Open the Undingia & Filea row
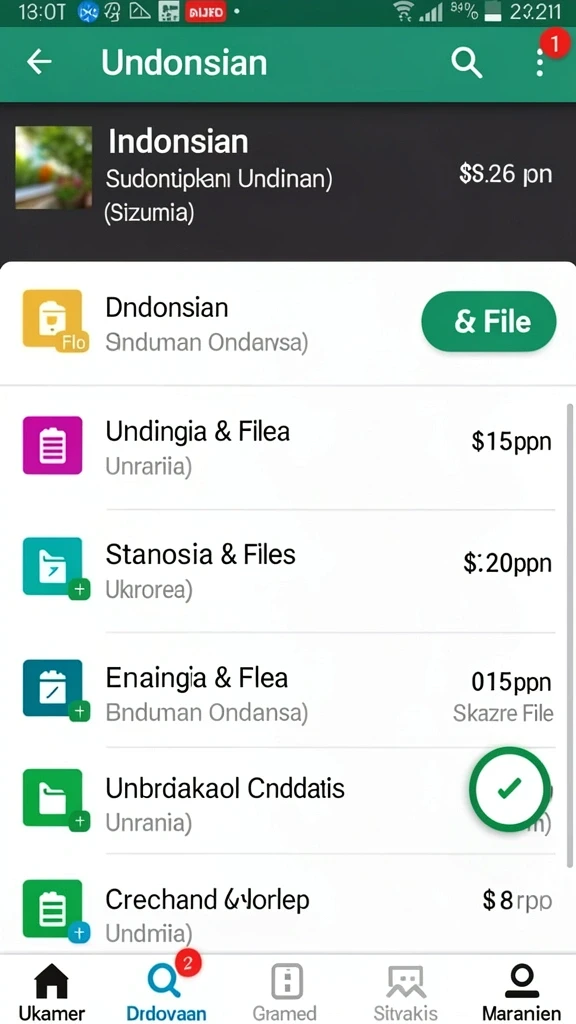576x1024 pixels. point(288,447)
